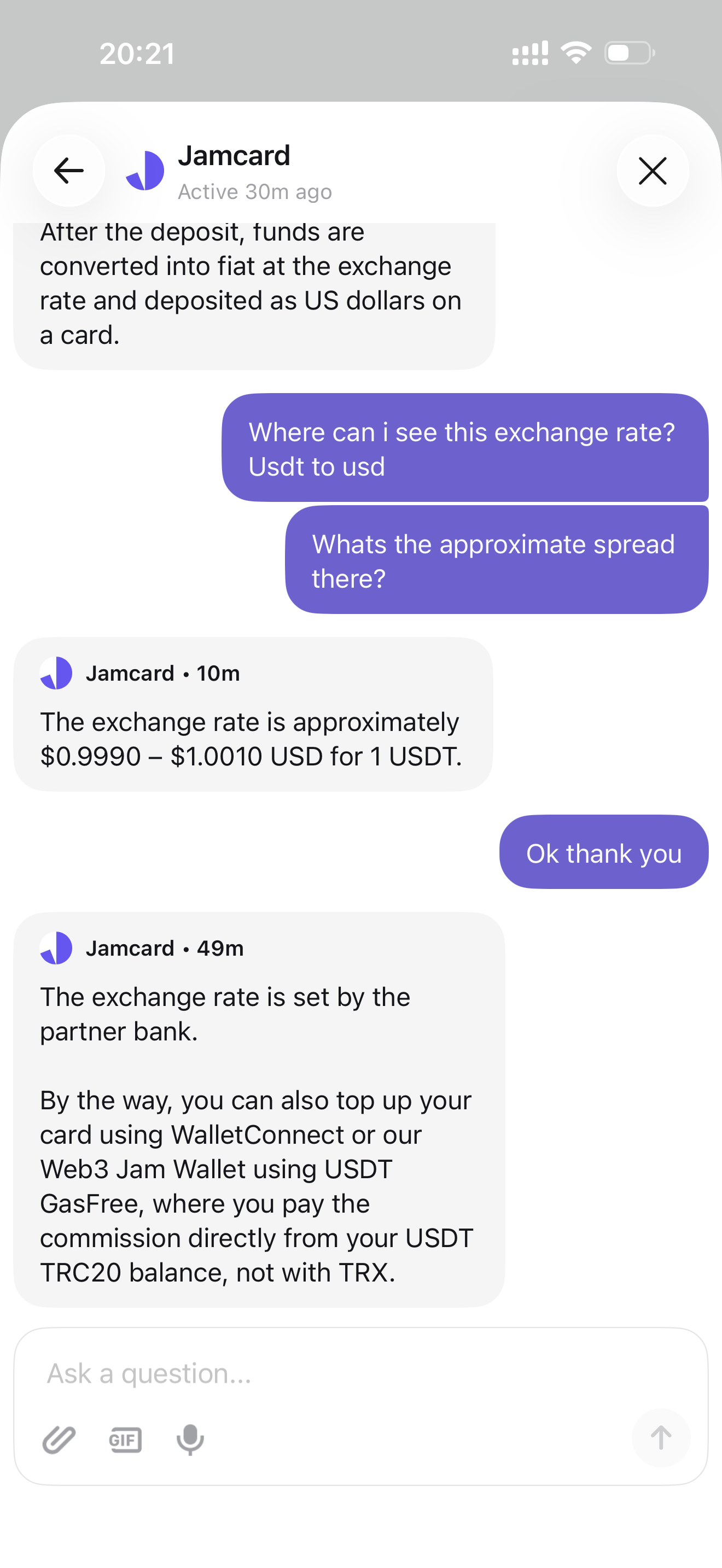Send the message with the arrow button
This screenshot has width=722, height=1568.
[x=661, y=1438]
